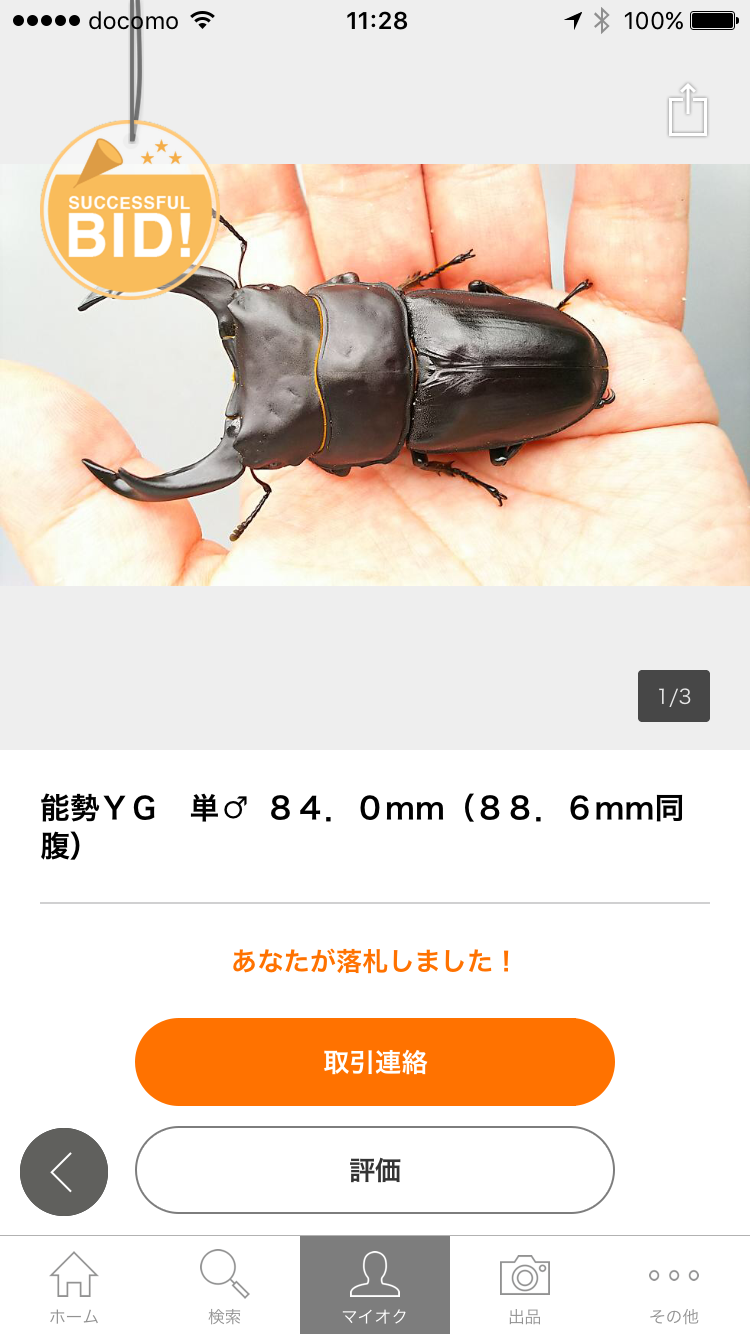Go back with the round arrow button
750x1334 pixels.
point(64,1172)
